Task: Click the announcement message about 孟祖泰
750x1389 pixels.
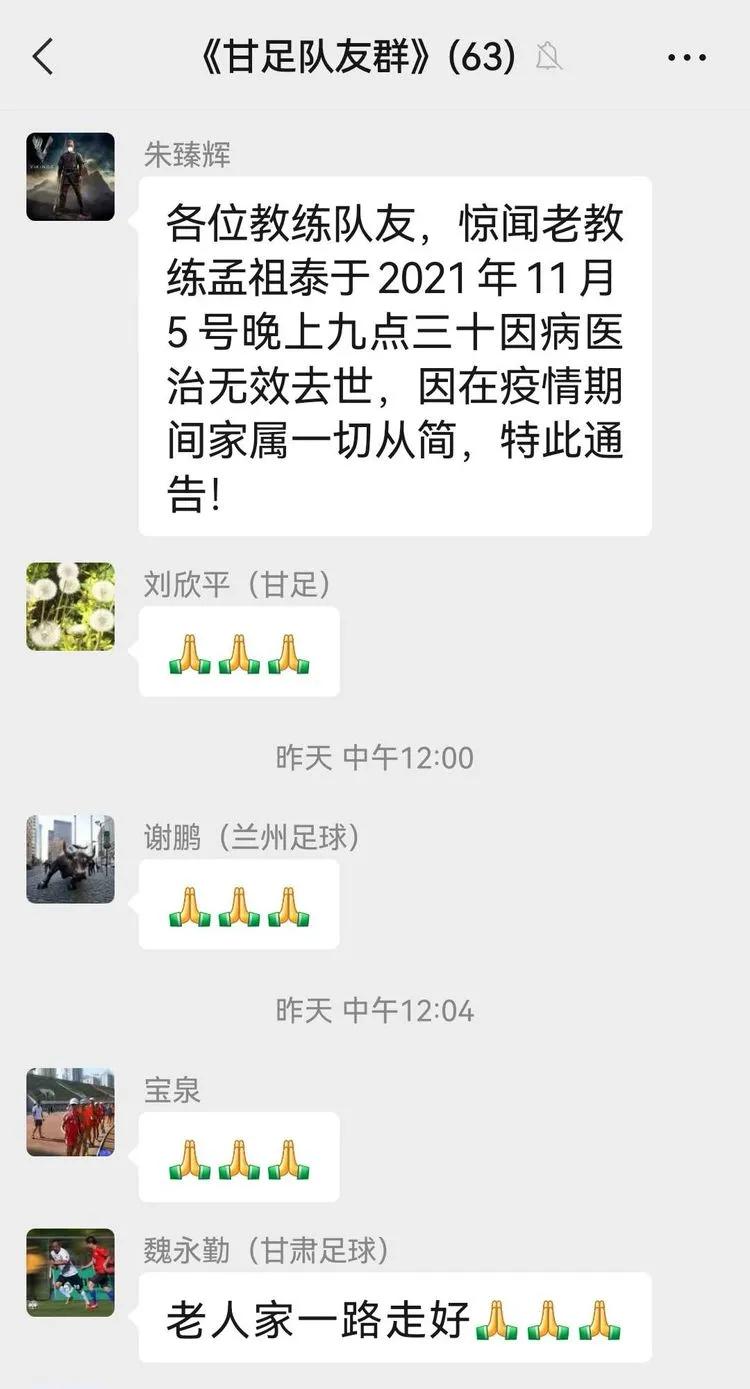Action: [393, 355]
